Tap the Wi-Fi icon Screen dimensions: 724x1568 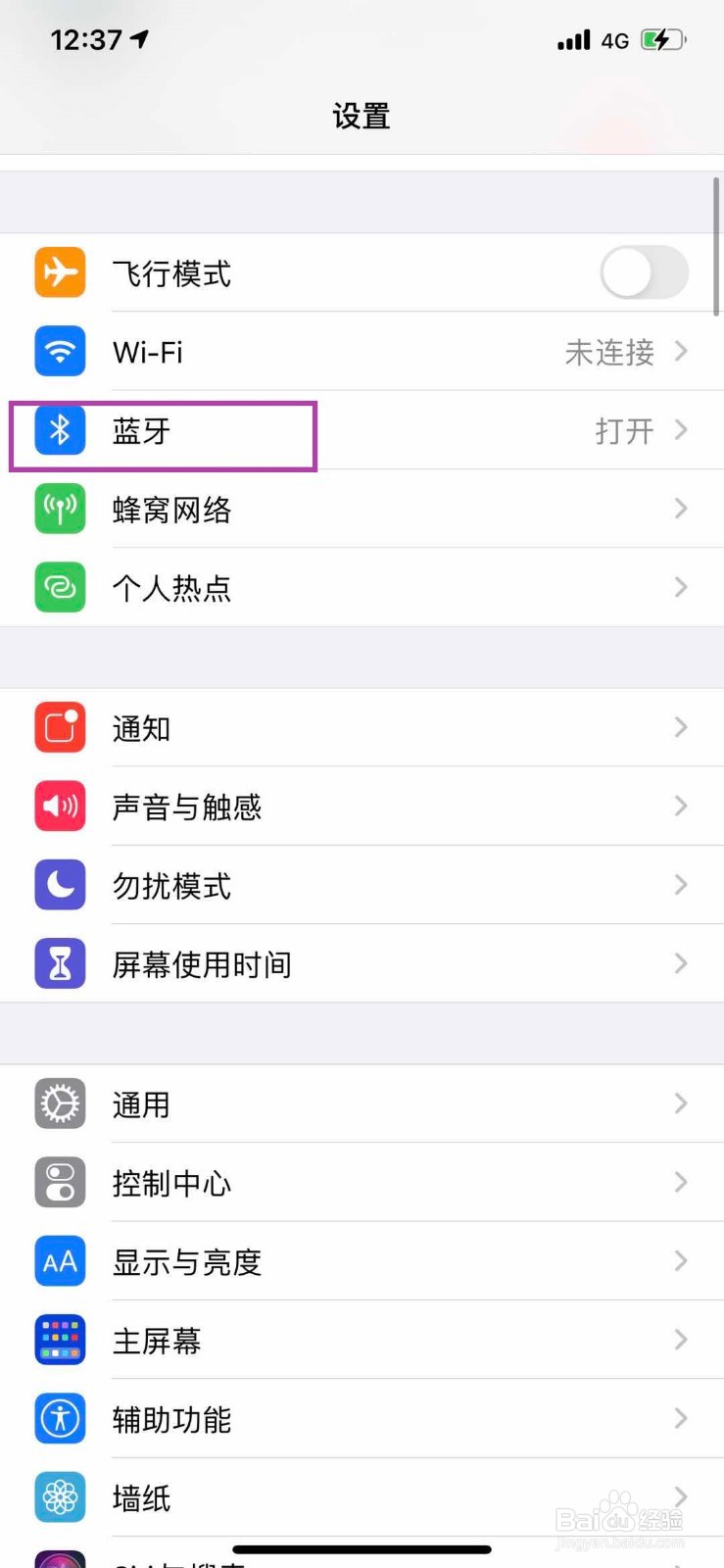pyautogui.click(x=59, y=351)
